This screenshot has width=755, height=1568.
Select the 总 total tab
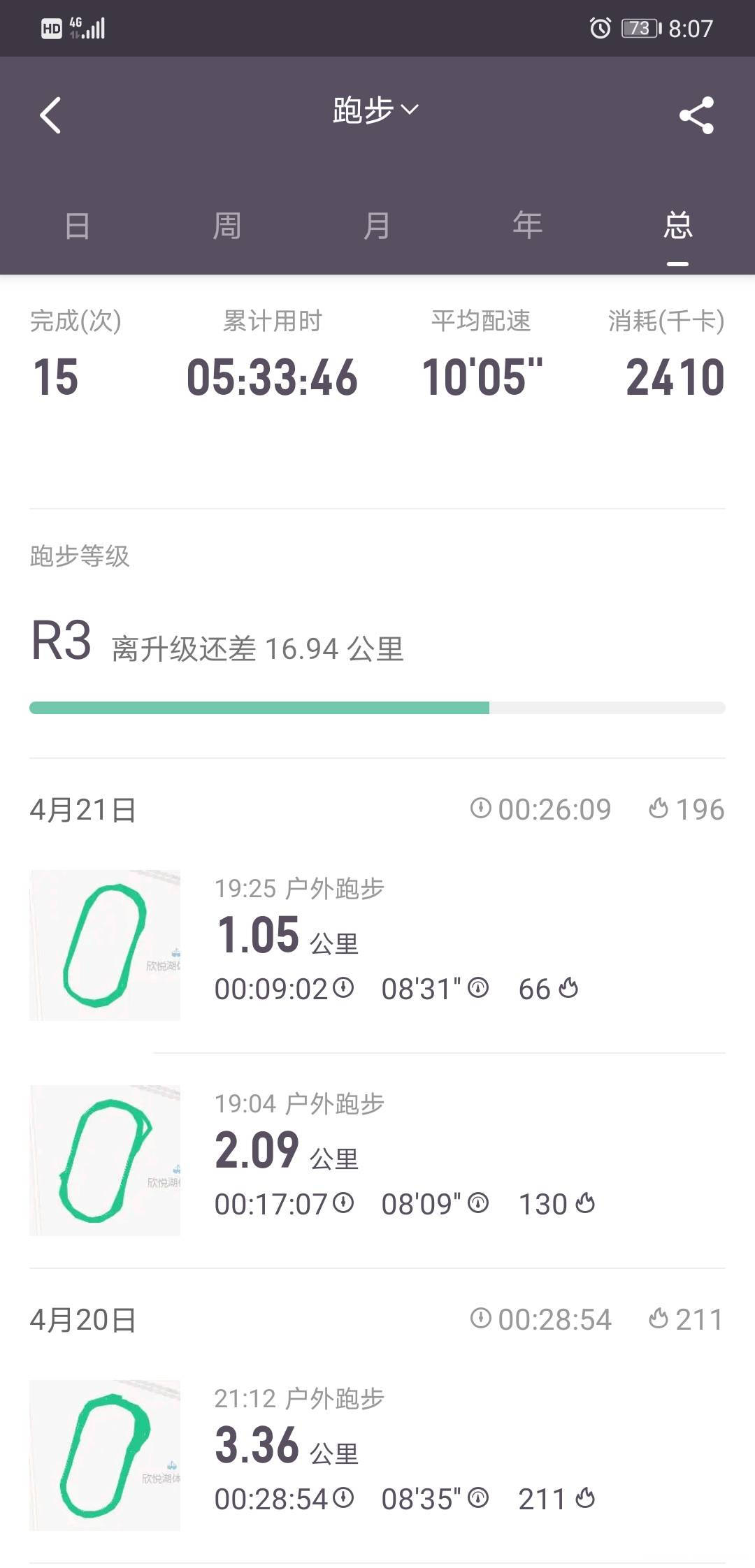coord(677,225)
